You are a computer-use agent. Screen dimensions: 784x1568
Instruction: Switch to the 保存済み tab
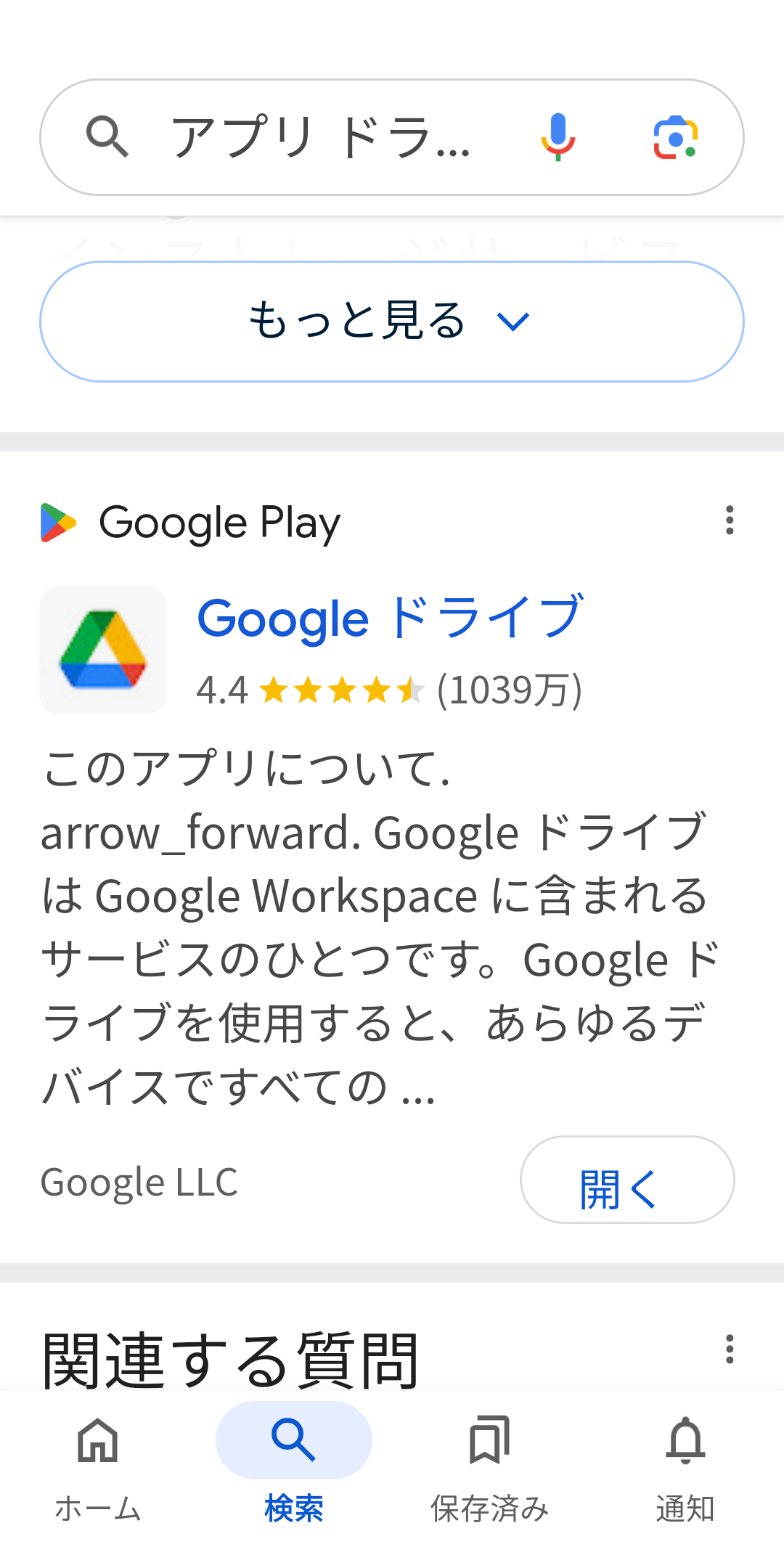[x=490, y=1459]
